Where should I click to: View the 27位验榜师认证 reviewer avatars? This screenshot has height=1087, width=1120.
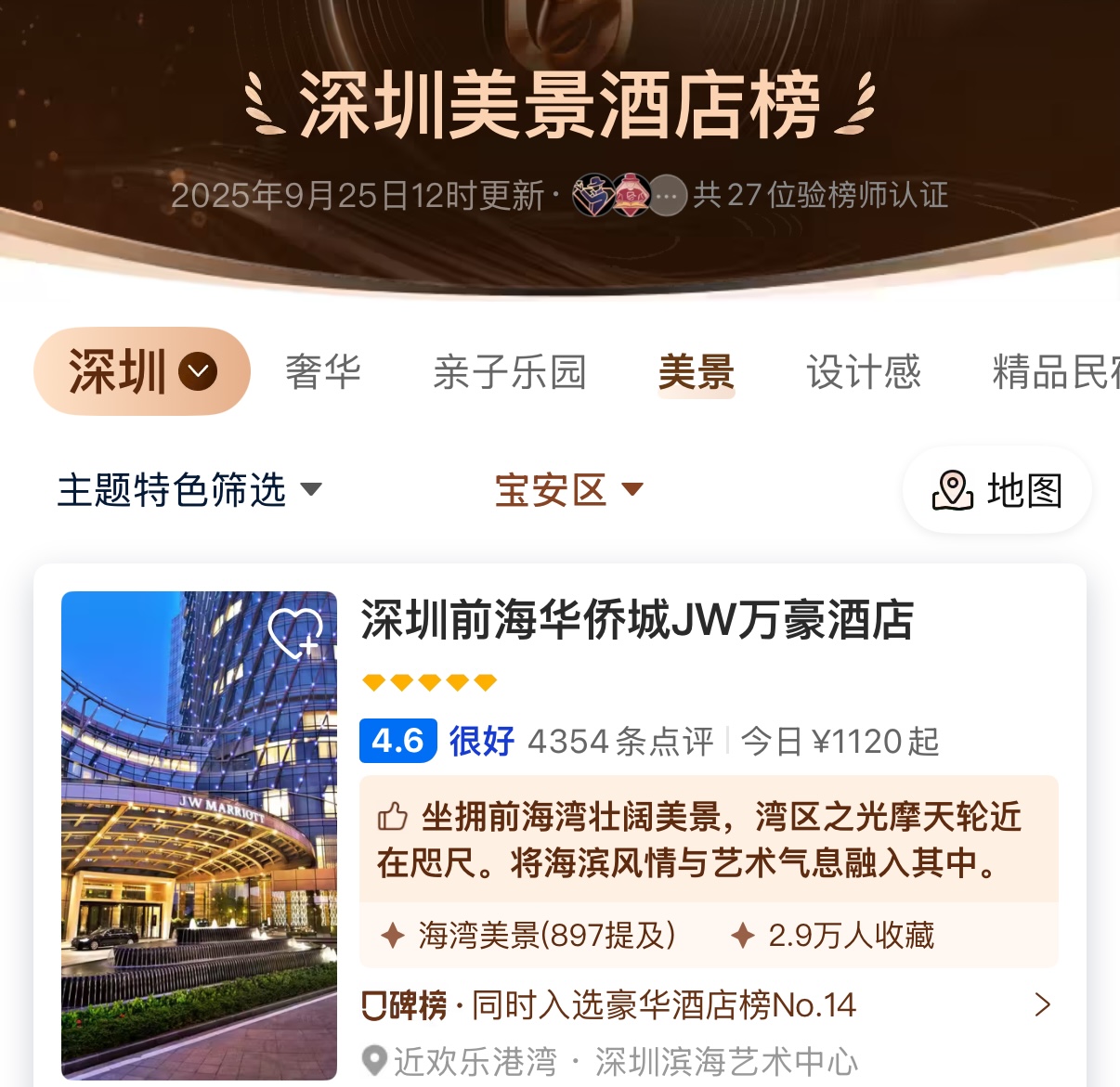click(x=630, y=195)
